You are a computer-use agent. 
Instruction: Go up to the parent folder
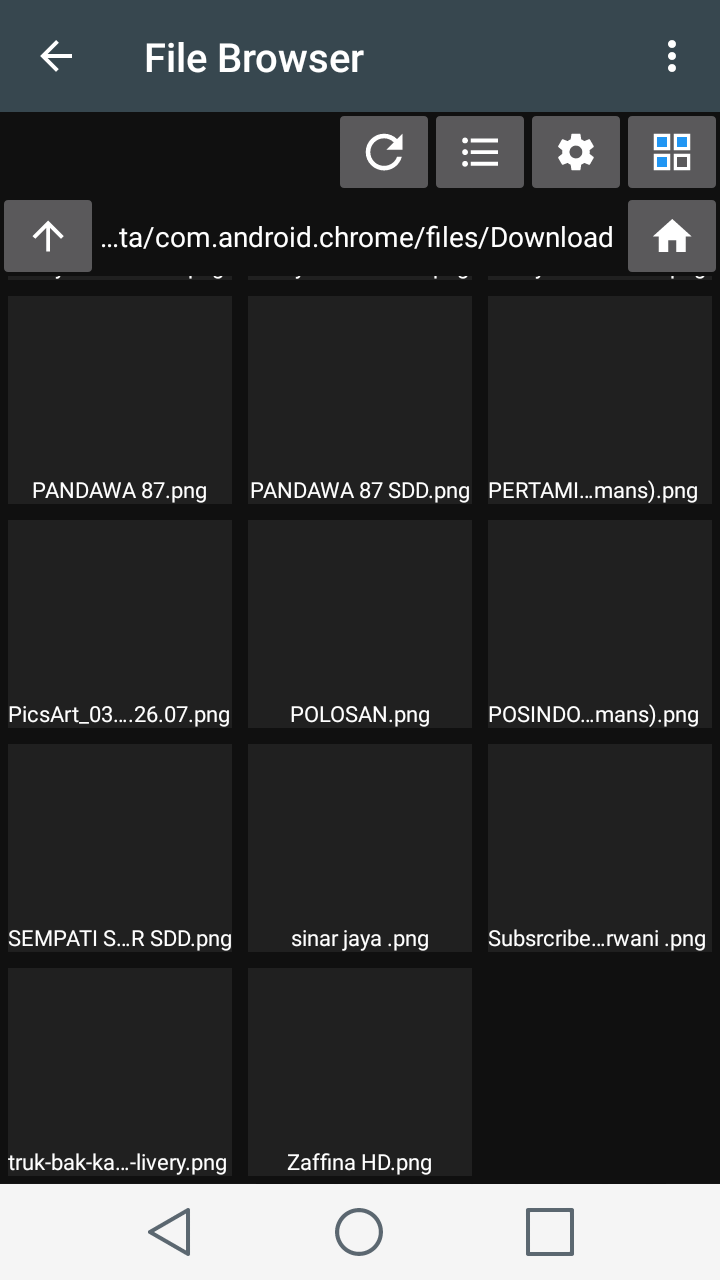pyautogui.click(x=48, y=236)
